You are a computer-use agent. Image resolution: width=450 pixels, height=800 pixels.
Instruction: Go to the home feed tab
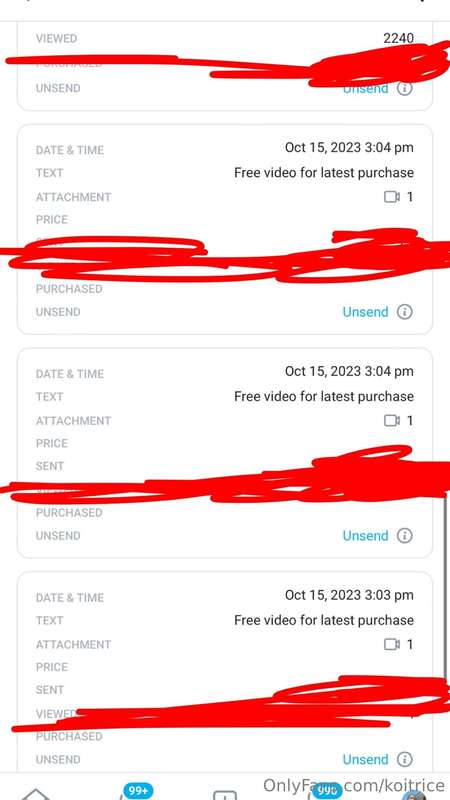(x=35, y=794)
